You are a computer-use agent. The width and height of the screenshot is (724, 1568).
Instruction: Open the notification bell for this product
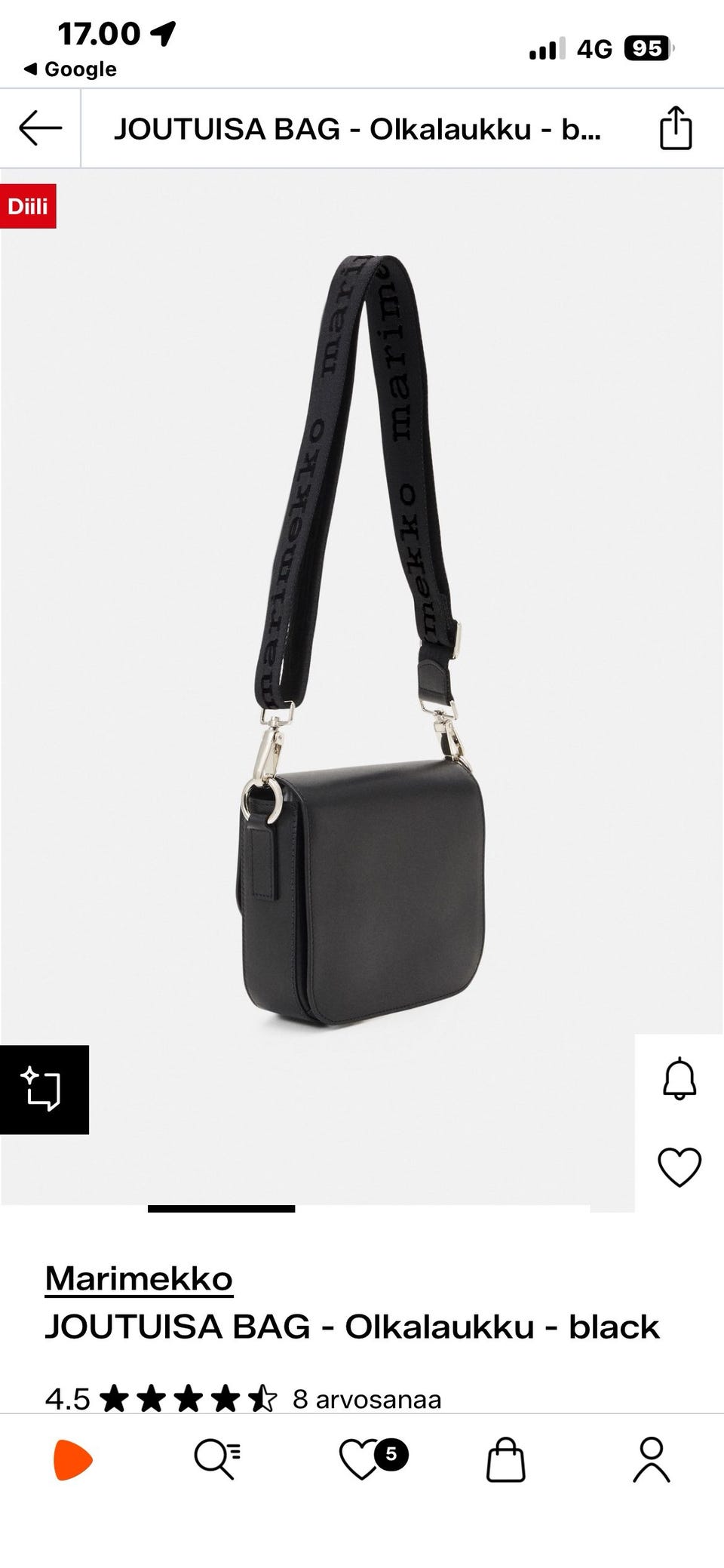pyautogui.click(x=680, y=1078)
